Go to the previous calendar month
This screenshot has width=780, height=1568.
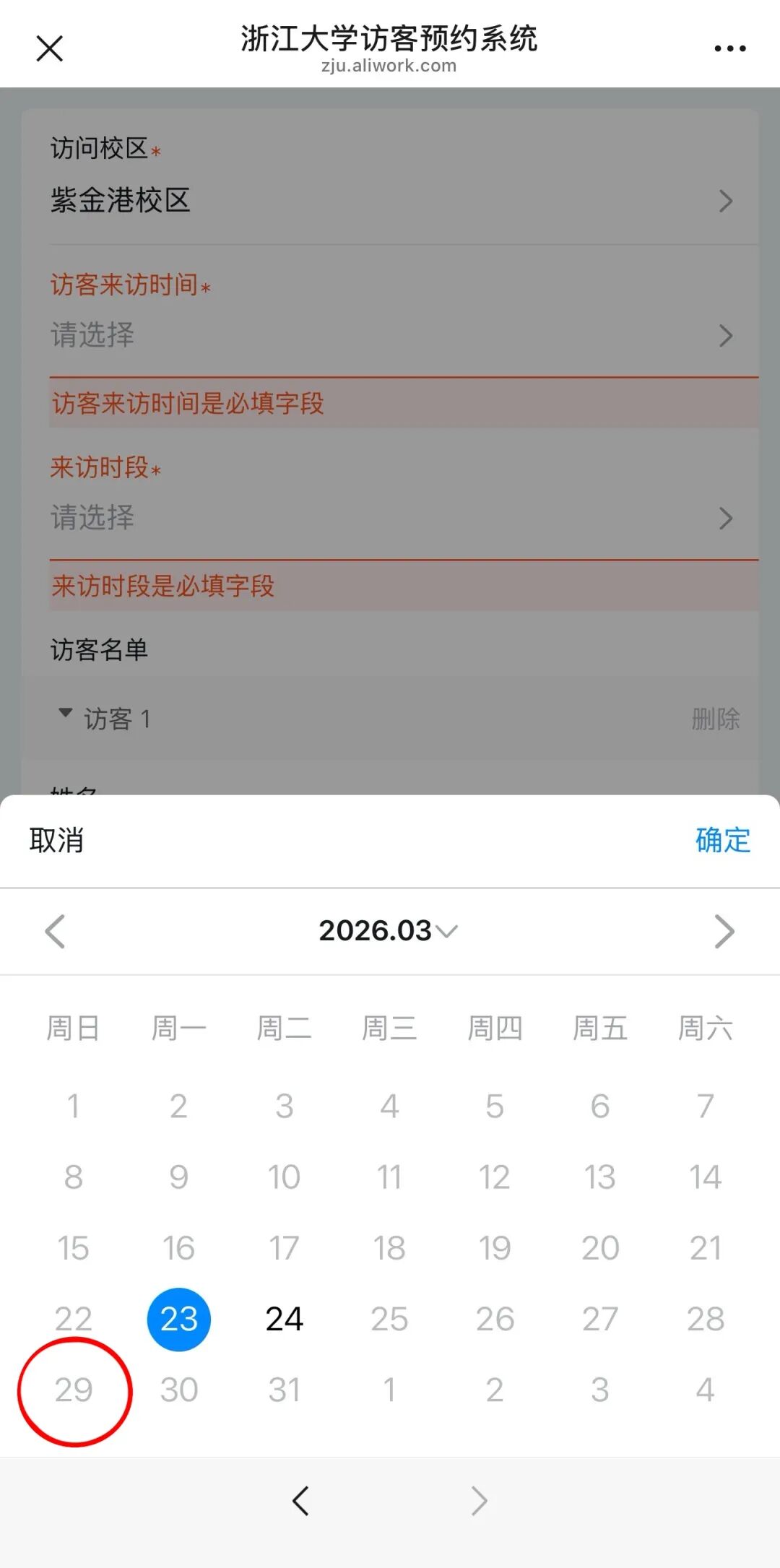[55, 931]
